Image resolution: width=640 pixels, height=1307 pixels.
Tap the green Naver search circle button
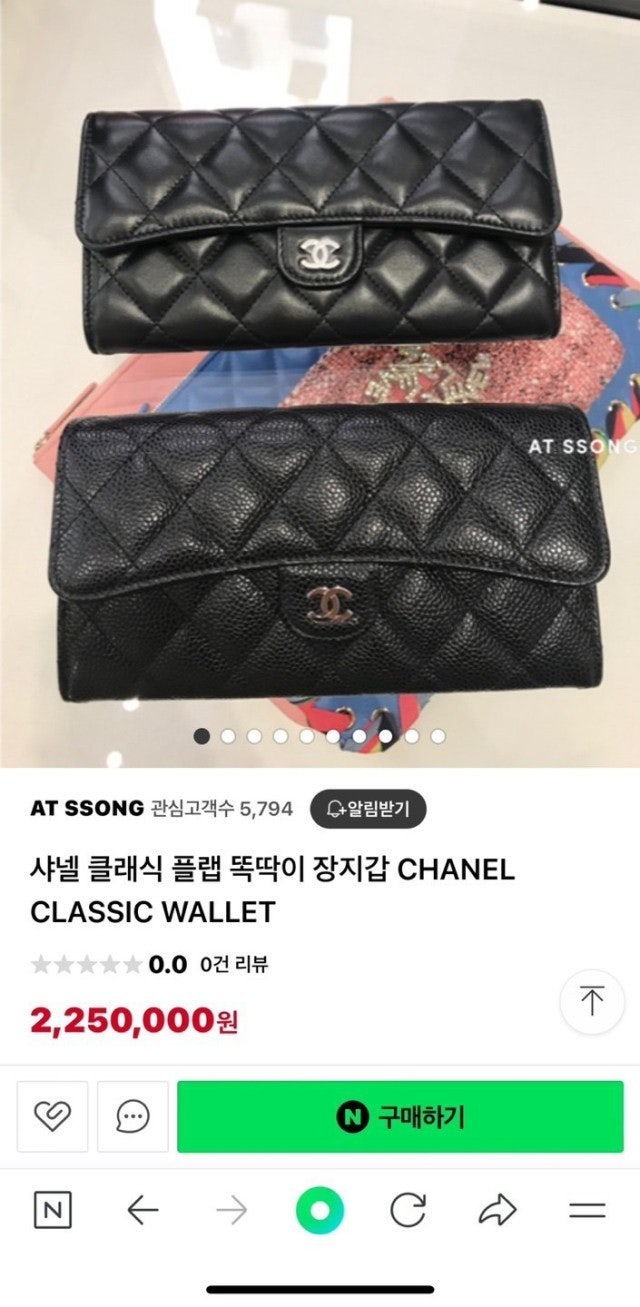click(x=320, y=1211)
